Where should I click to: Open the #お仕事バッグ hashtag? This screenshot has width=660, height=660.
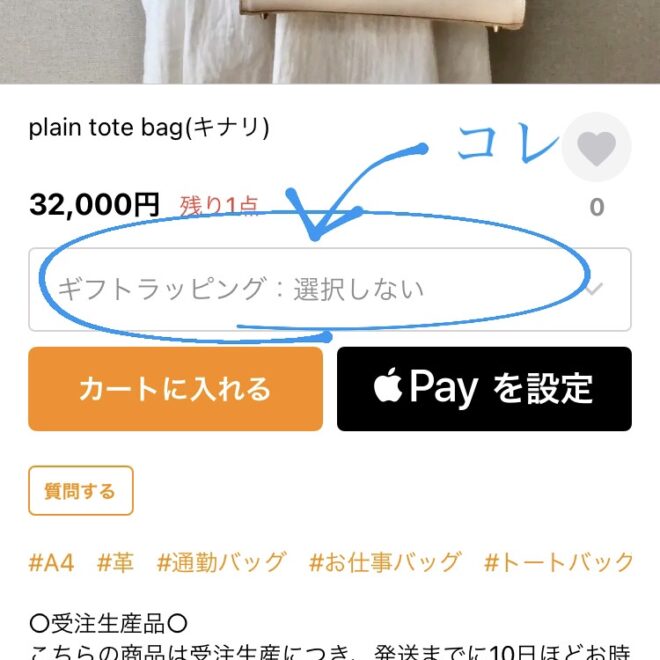tap(385, 562)
